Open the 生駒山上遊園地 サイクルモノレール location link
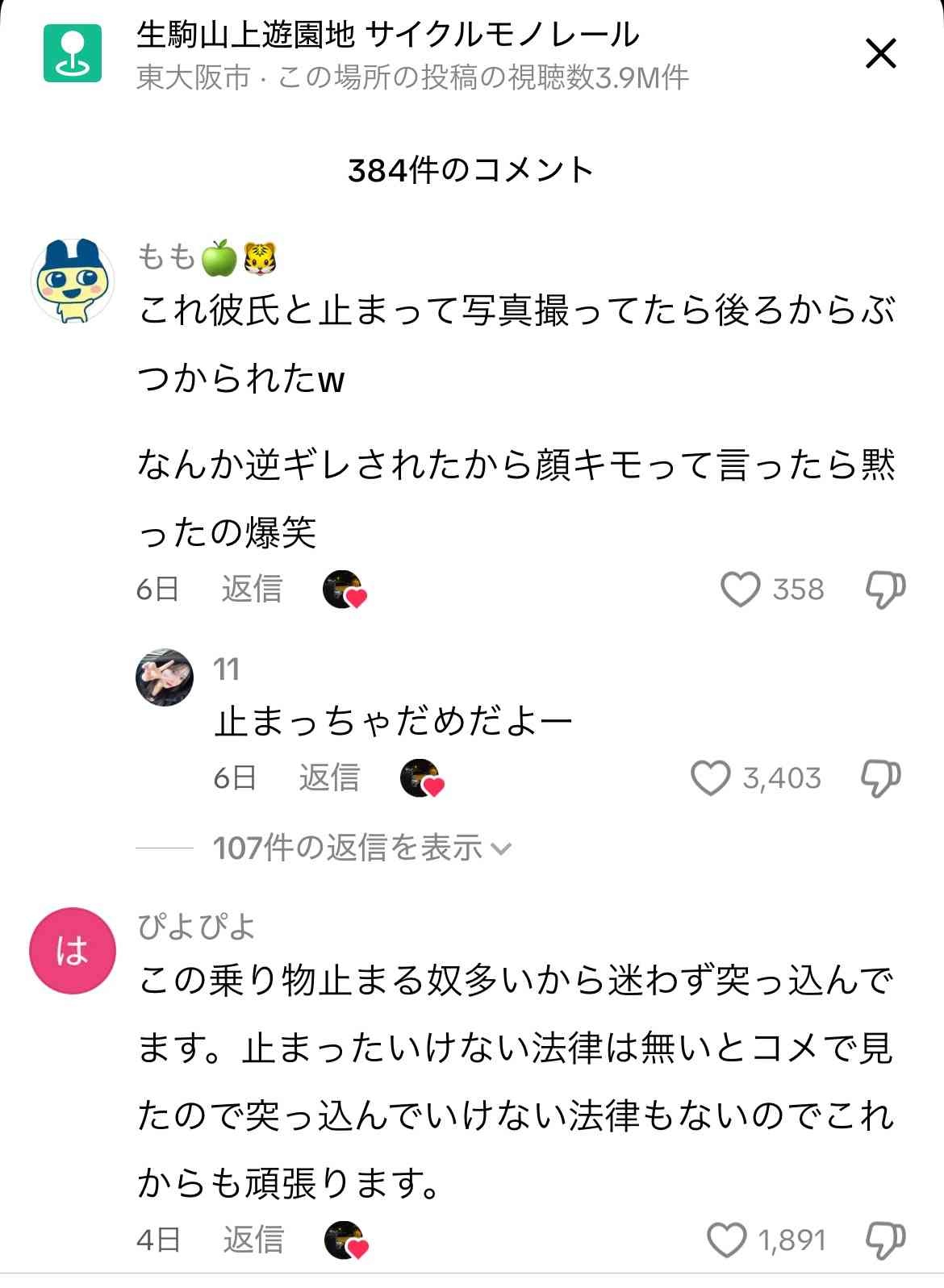 [x=387, y=35]
